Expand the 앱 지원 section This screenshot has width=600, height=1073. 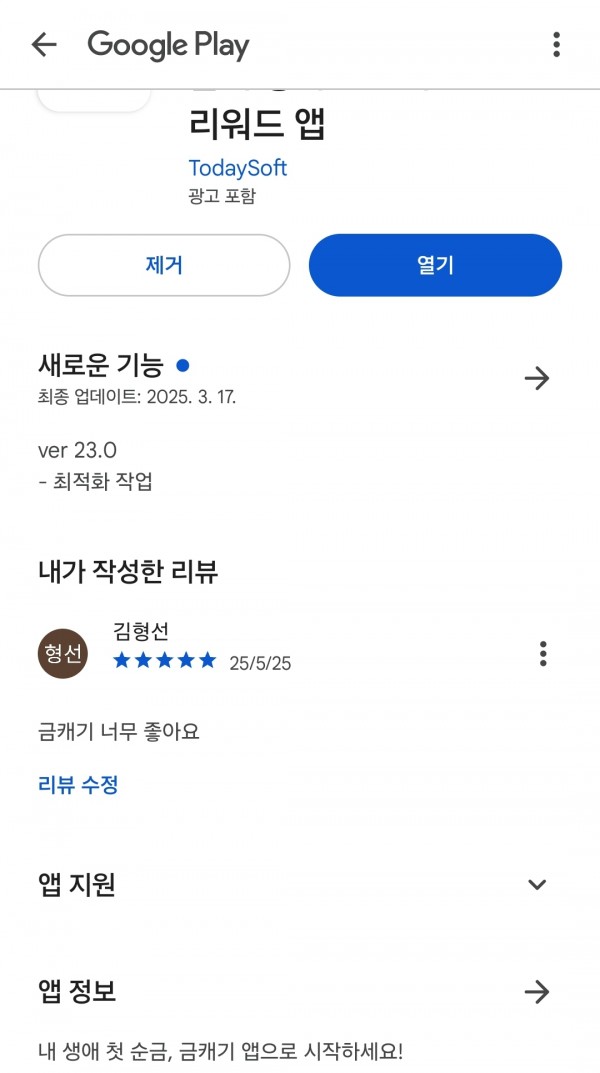(x=537, y=884)
